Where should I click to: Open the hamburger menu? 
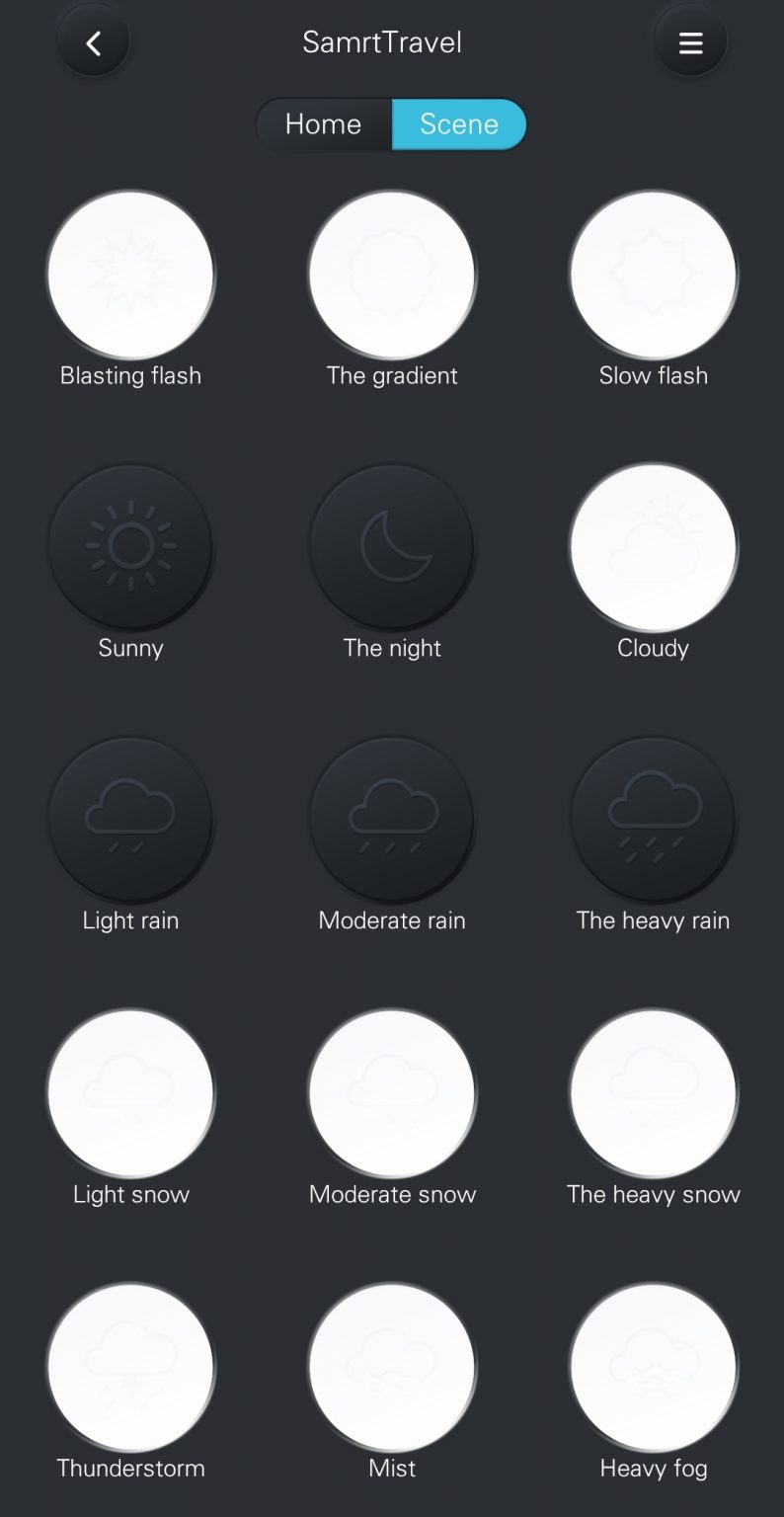[x=690, y=43]
